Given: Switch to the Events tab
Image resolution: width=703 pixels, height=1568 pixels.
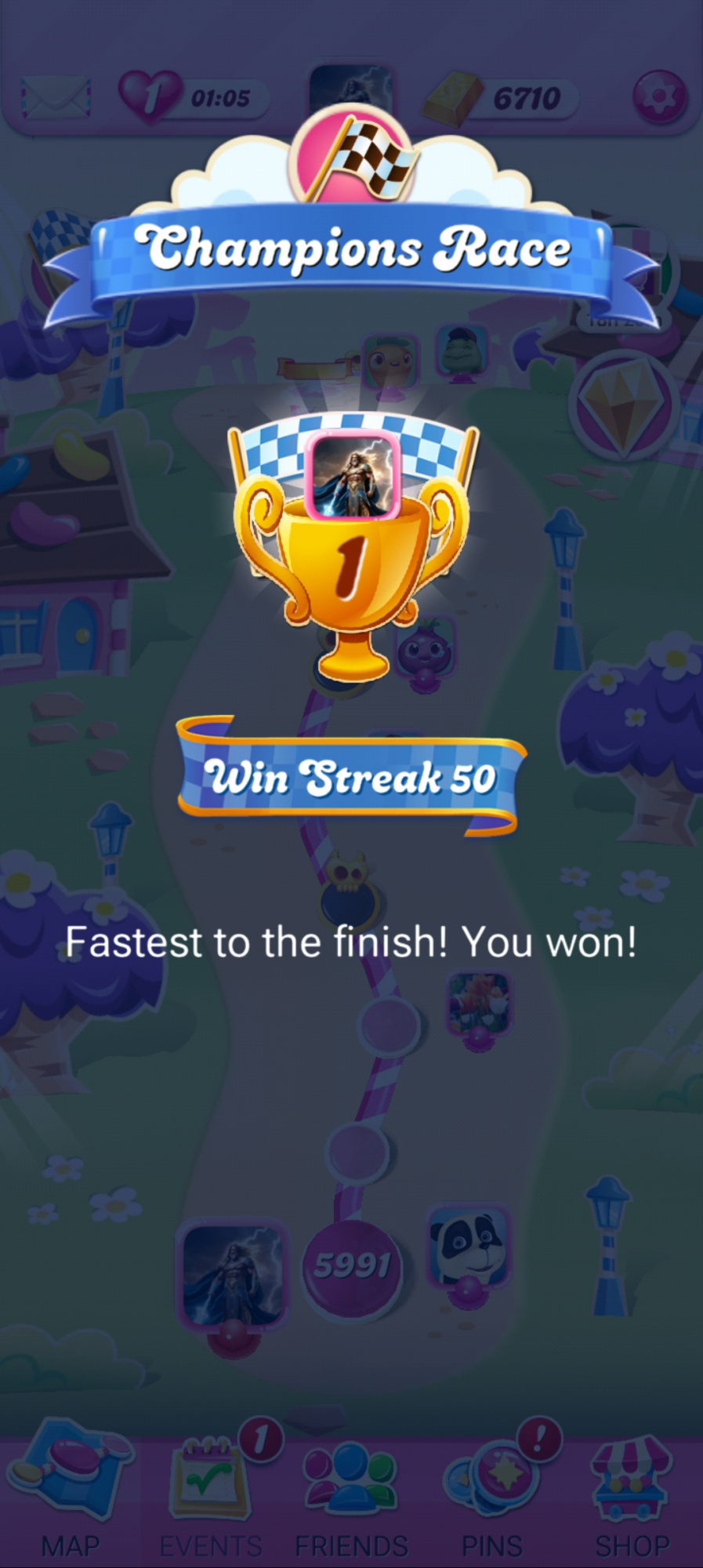Looking at the screenshot, I should click(211, 1492).
